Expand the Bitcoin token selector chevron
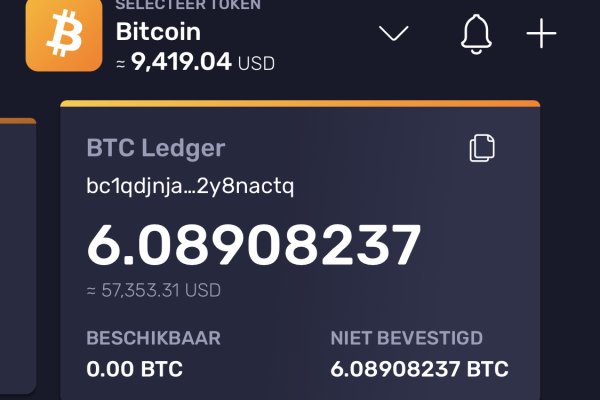The width and height of the screenshot is (600, 400). (x=394, y=34)
